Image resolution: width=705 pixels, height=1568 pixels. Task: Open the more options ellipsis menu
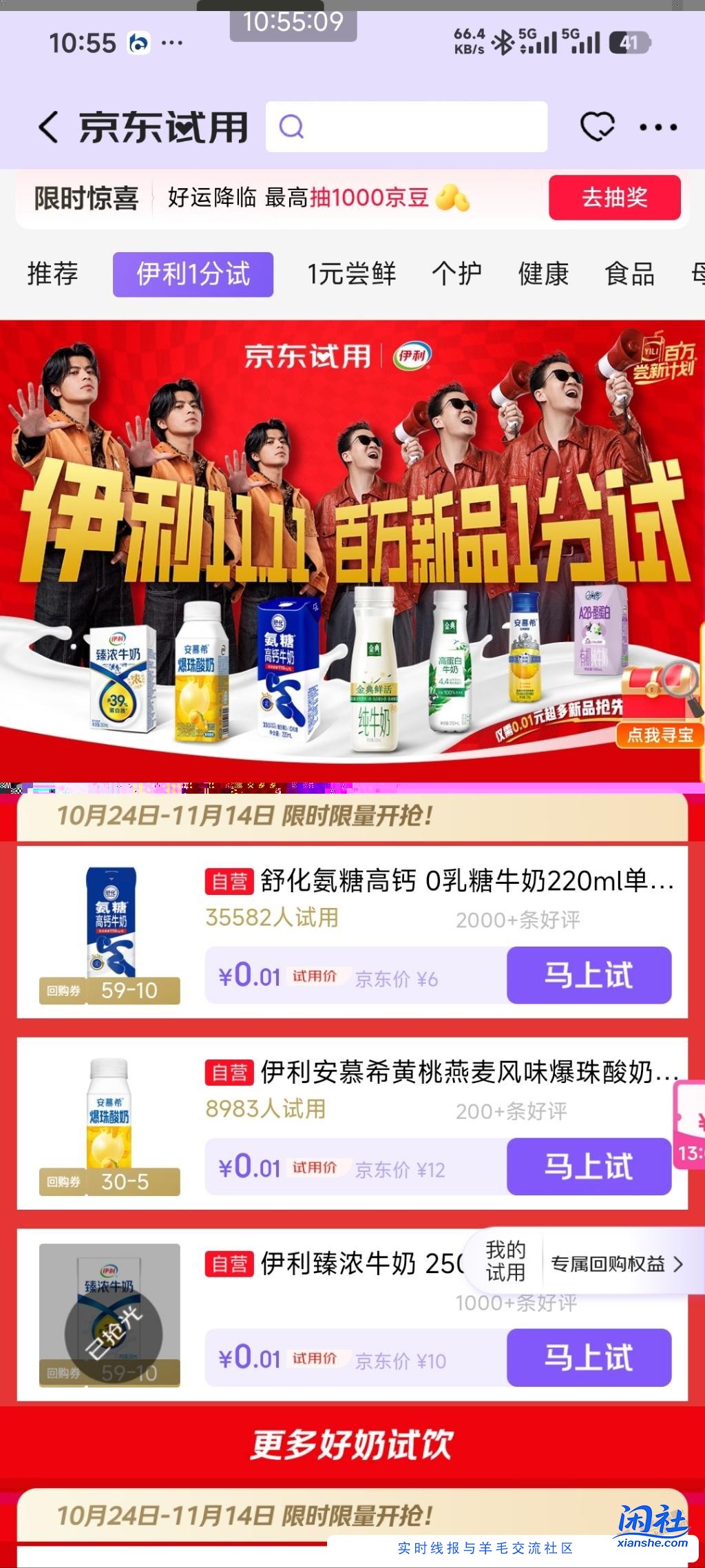pyautogui.click(x=657, y=127)
